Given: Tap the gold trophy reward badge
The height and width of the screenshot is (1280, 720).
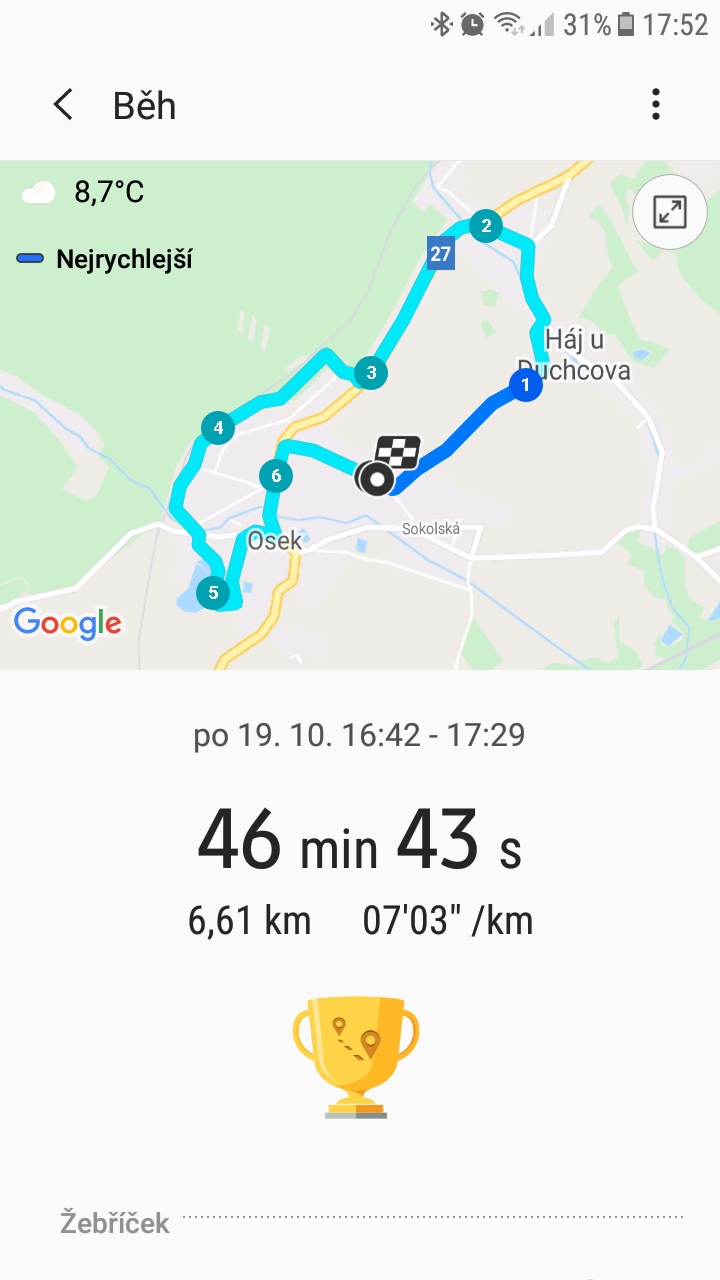Looking at the screenshot, I should click(356, 1056).
